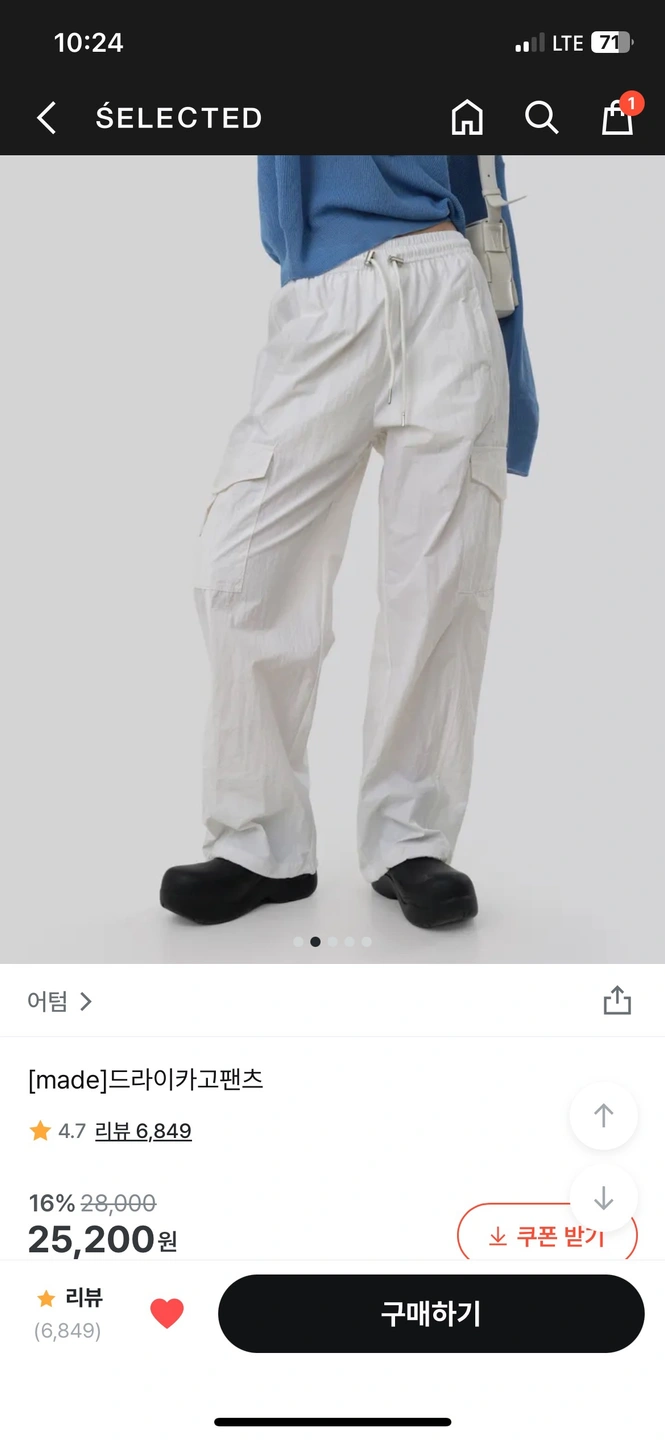The image size is (665, 1440).
Task: Open the product photo of white cargo pants
Action: pos(332,560)
